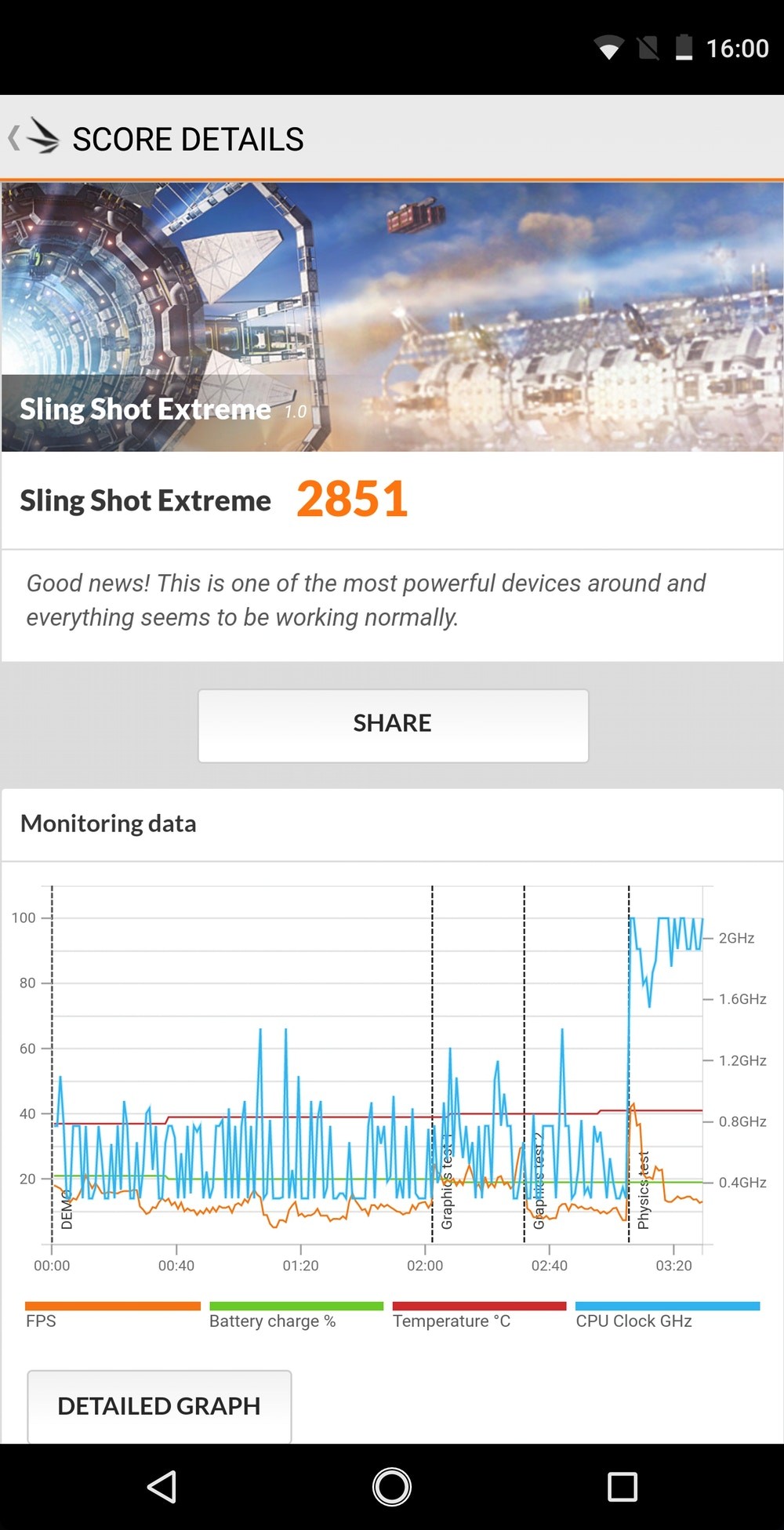Tap the SHARE button

pos(393,725)
